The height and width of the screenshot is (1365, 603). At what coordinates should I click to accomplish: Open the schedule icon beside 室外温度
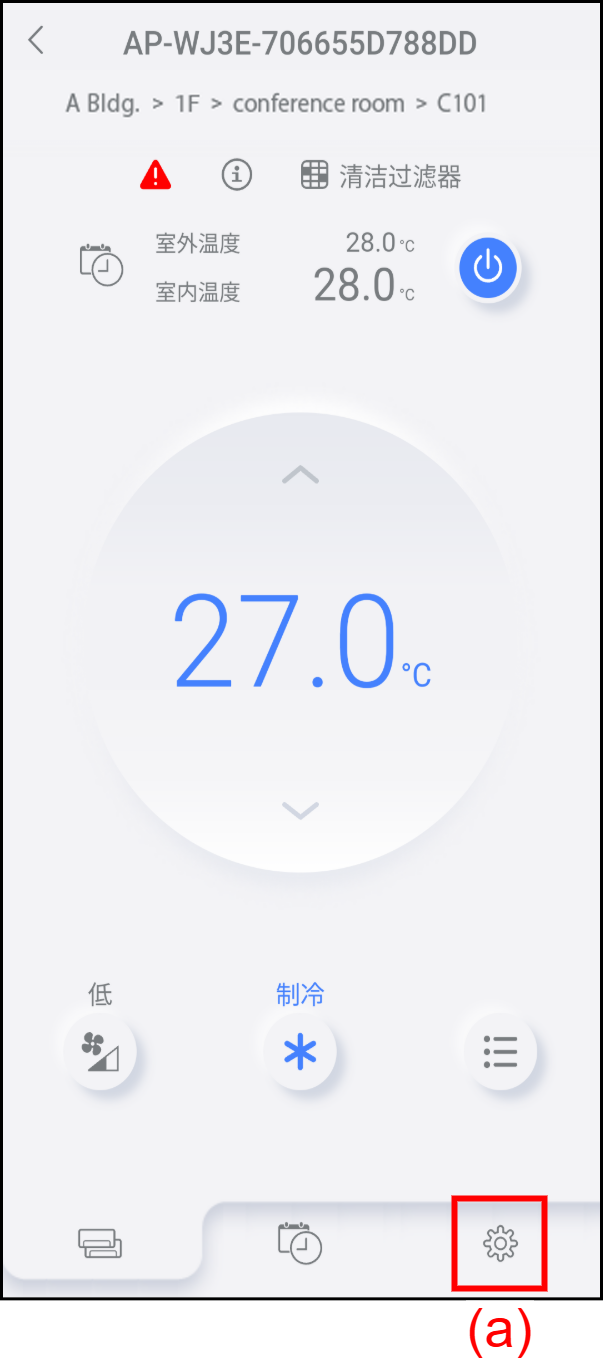coord(101,265)
